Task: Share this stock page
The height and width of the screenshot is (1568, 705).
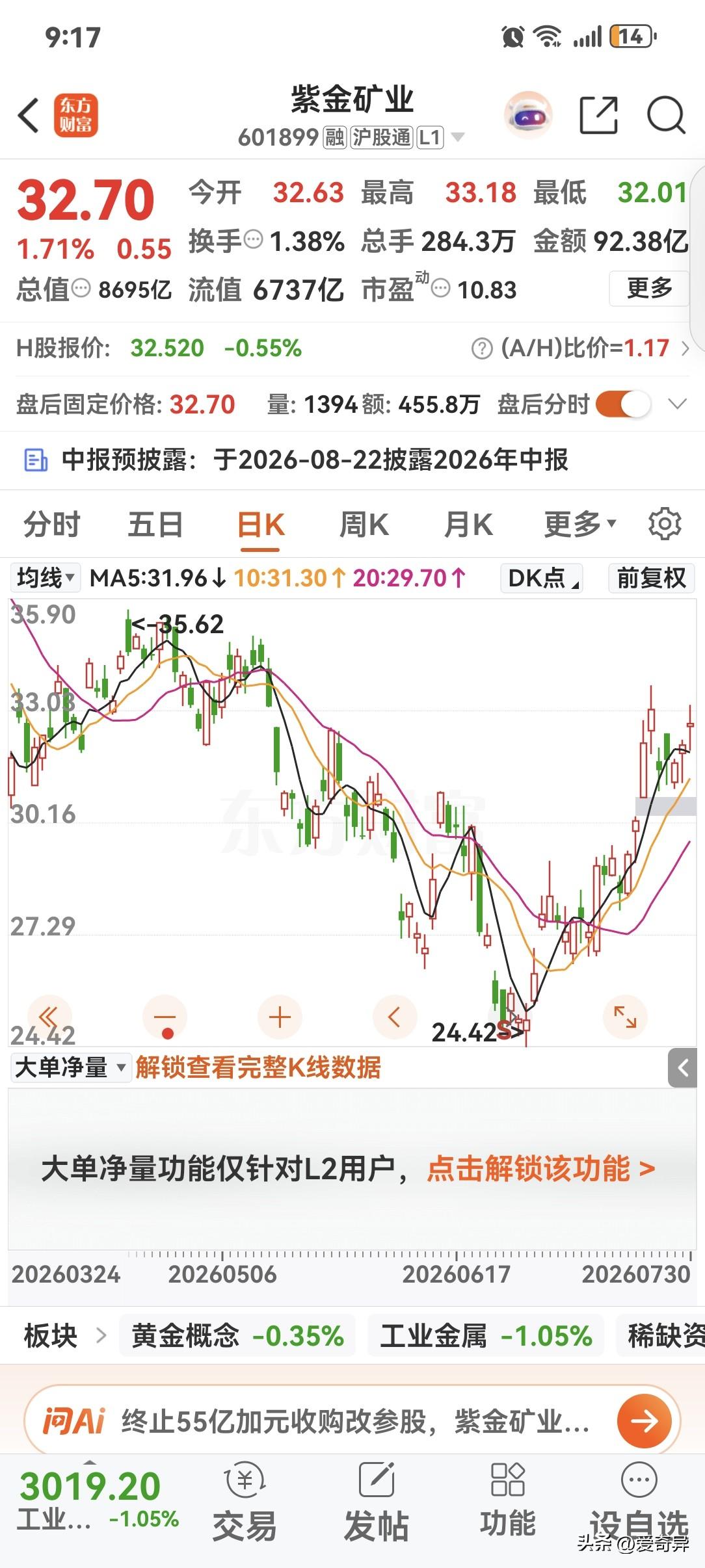Action: [x=598, y=115]
